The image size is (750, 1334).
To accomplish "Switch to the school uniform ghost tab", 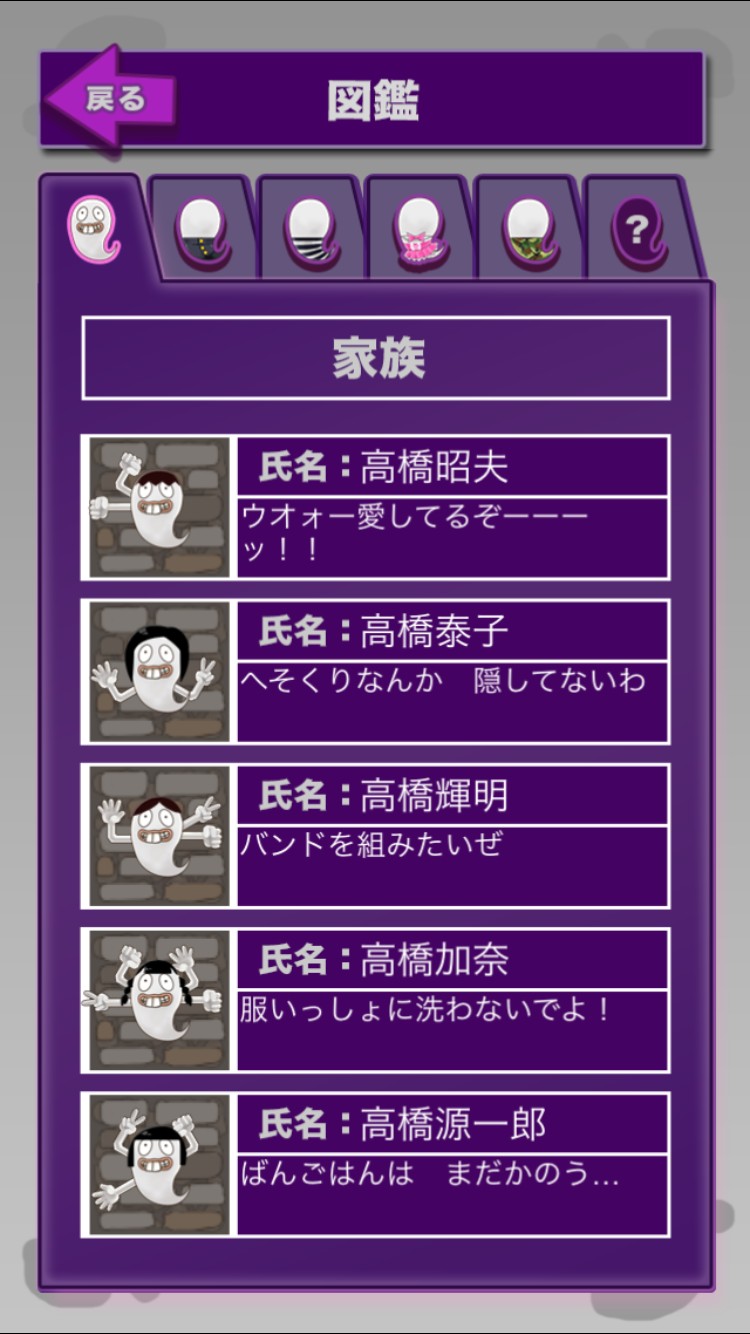I will [202, 231].
